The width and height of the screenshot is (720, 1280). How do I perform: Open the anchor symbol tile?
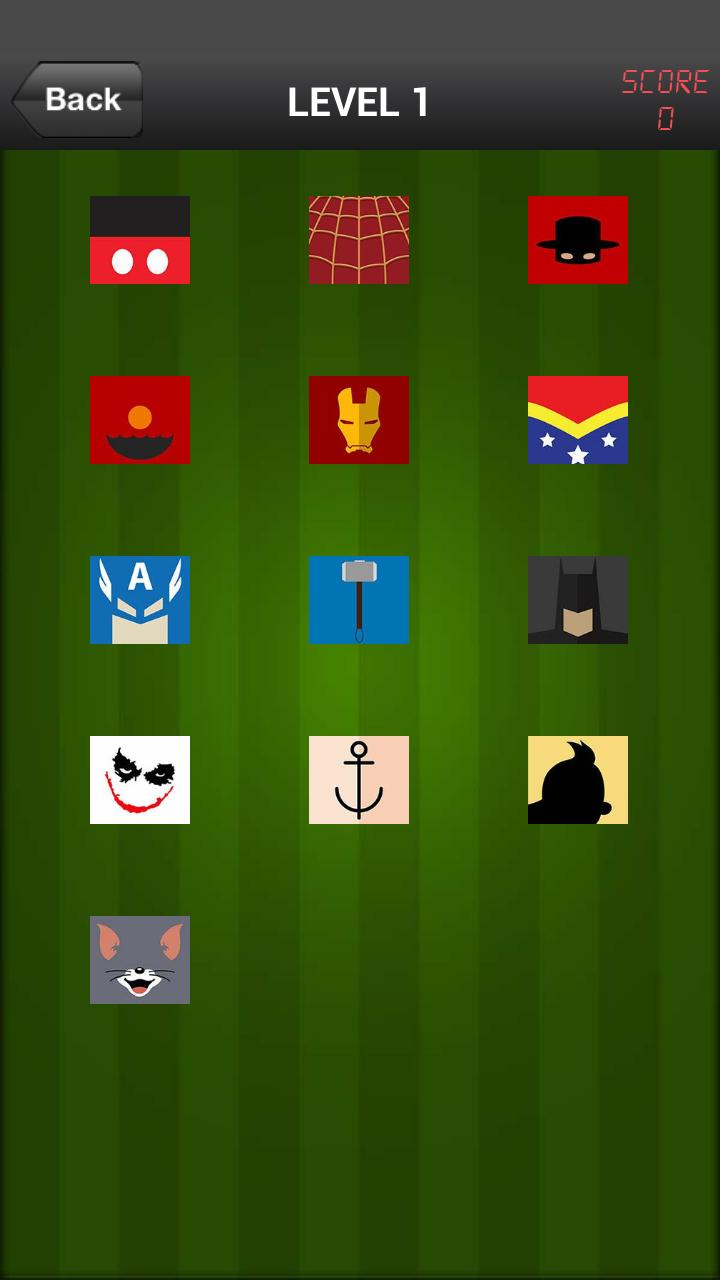coord(359,780)
